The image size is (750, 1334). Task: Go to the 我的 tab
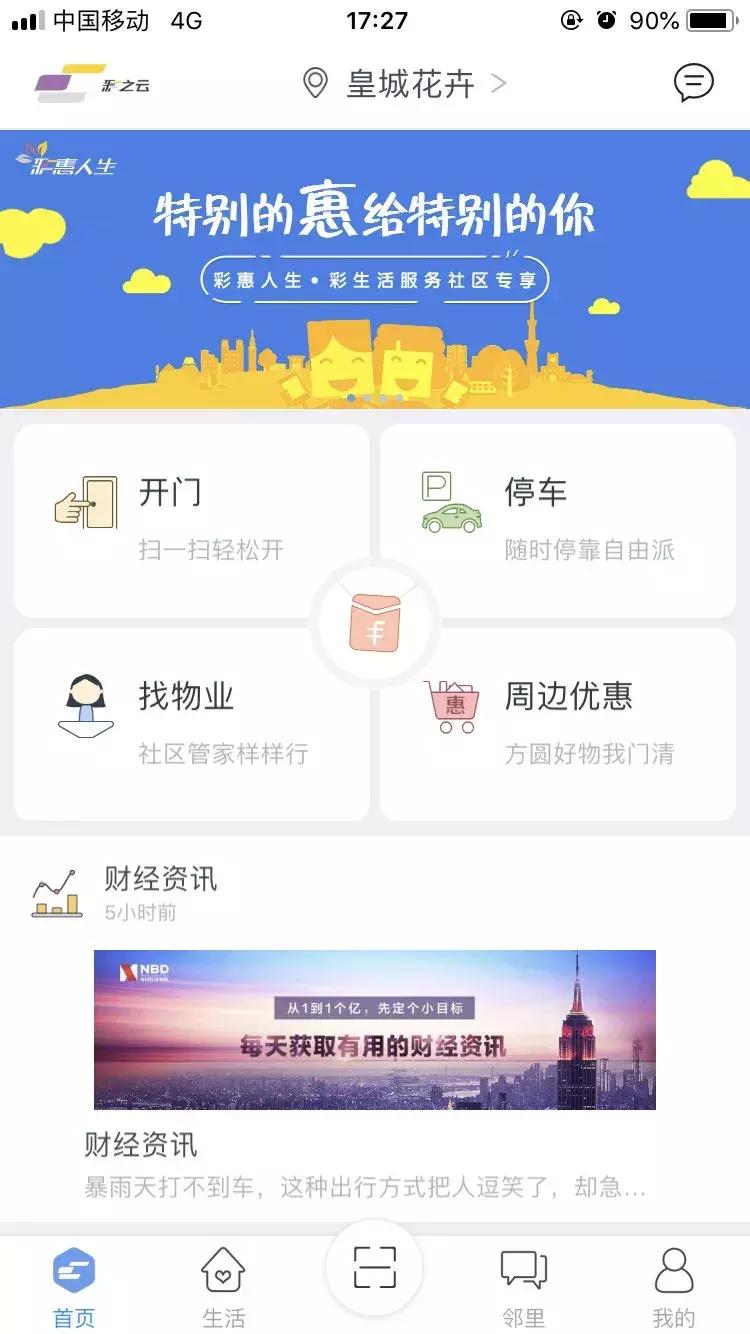[x=675, y=1285]
